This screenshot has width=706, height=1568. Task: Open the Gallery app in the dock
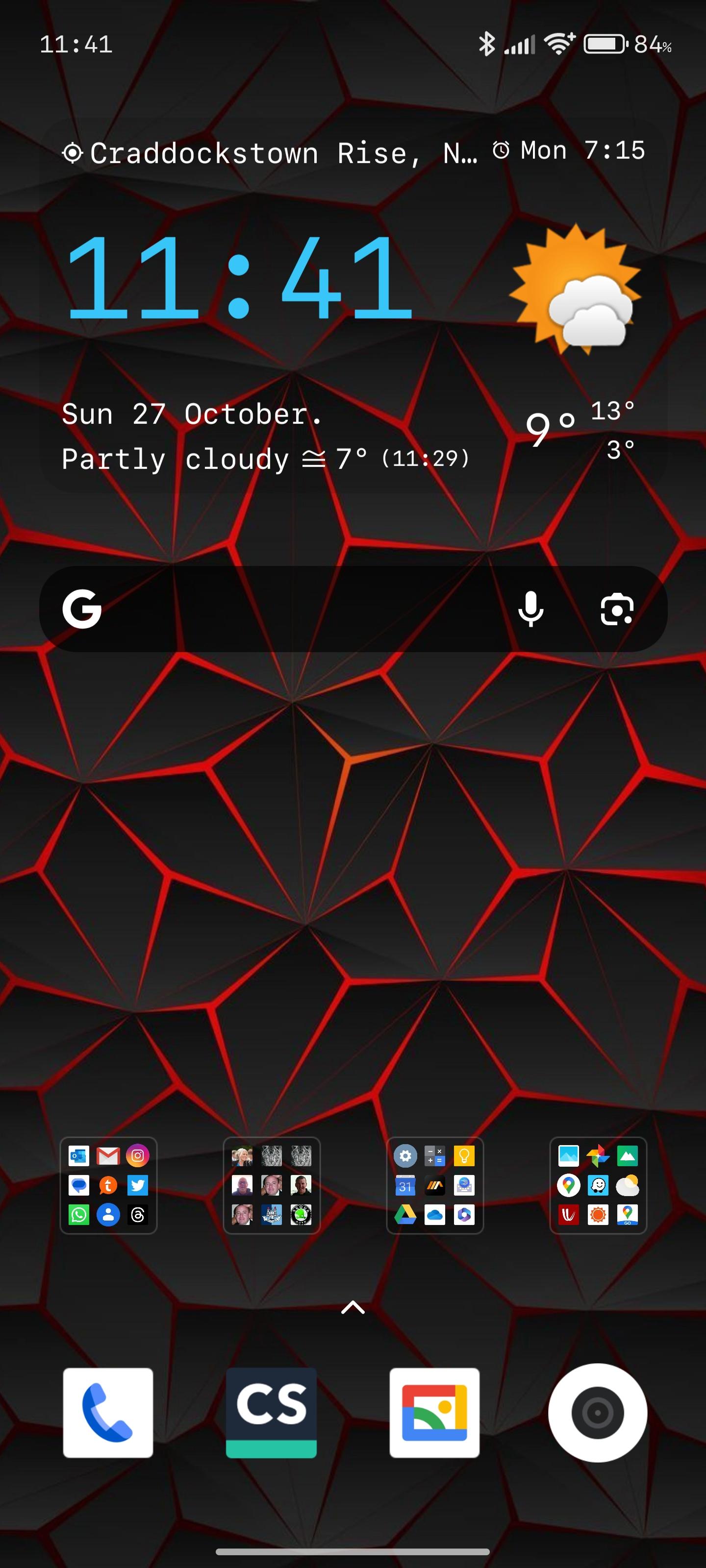(434, 1412)
